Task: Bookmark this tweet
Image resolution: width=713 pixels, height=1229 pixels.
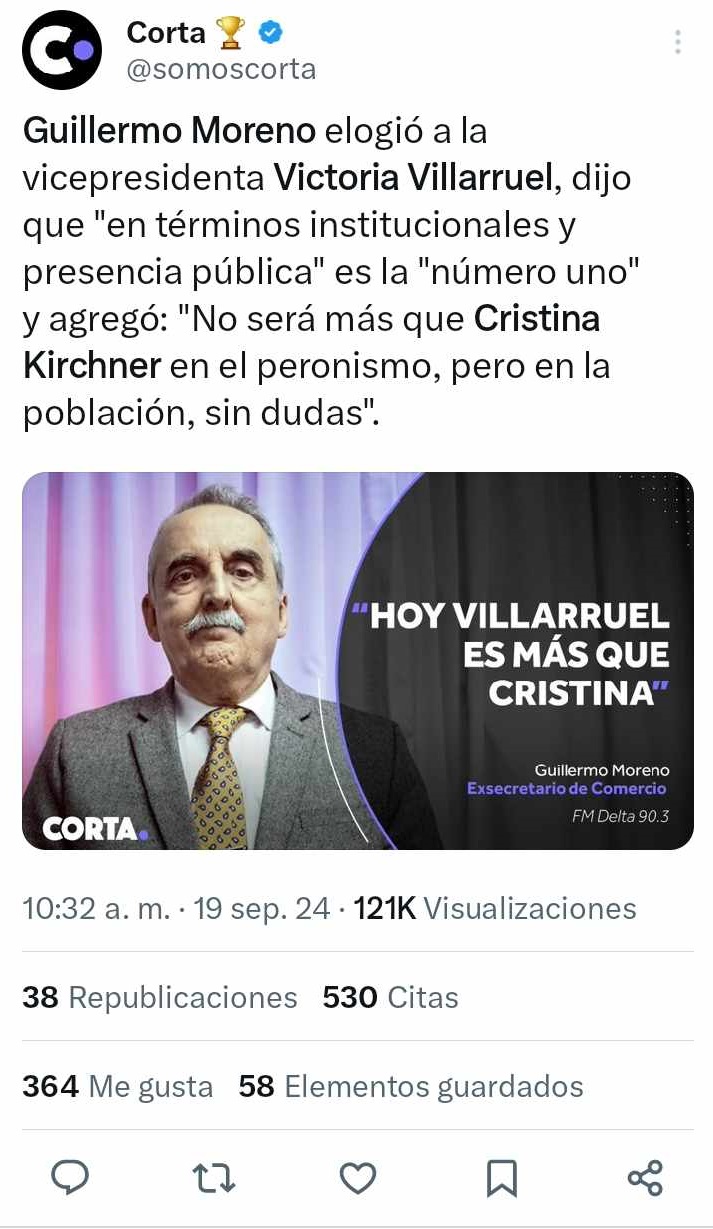Action: (501, 1178)
